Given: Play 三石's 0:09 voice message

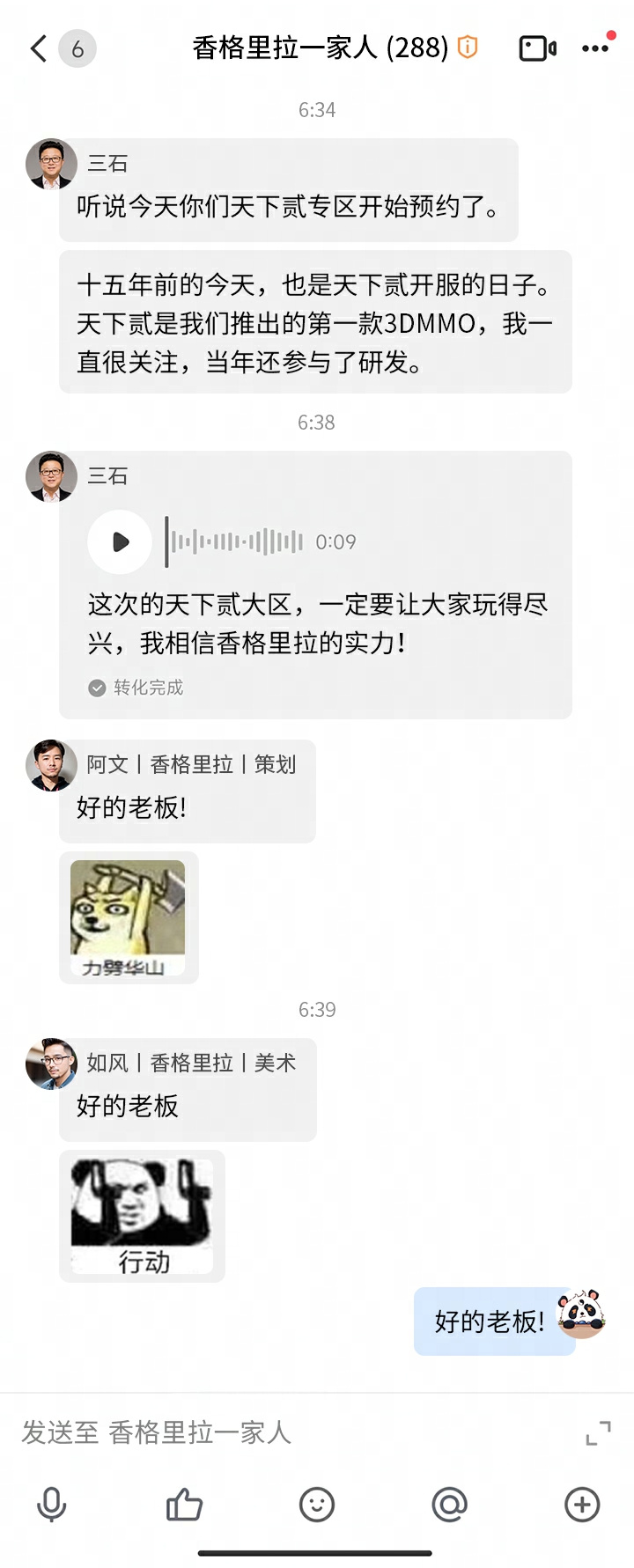Looking at the screenshot, I should [x=120, y=542].
